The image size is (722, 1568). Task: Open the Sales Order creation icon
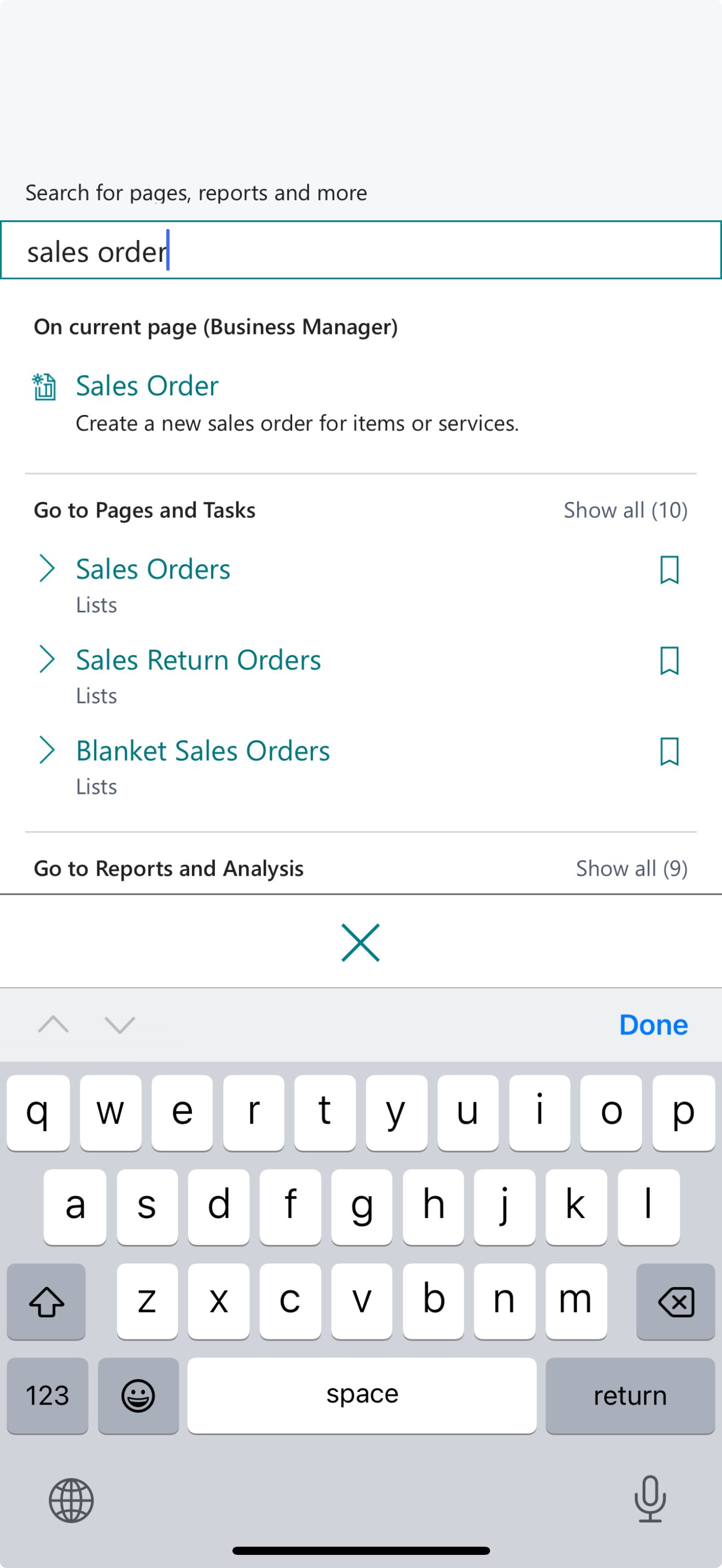[x=44, y=386]
